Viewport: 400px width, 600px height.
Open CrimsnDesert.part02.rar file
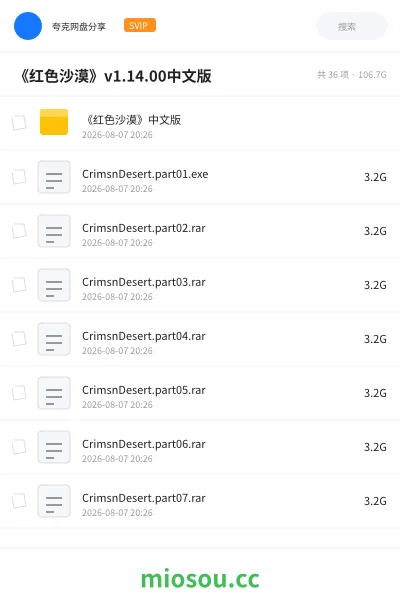[144, 228]
